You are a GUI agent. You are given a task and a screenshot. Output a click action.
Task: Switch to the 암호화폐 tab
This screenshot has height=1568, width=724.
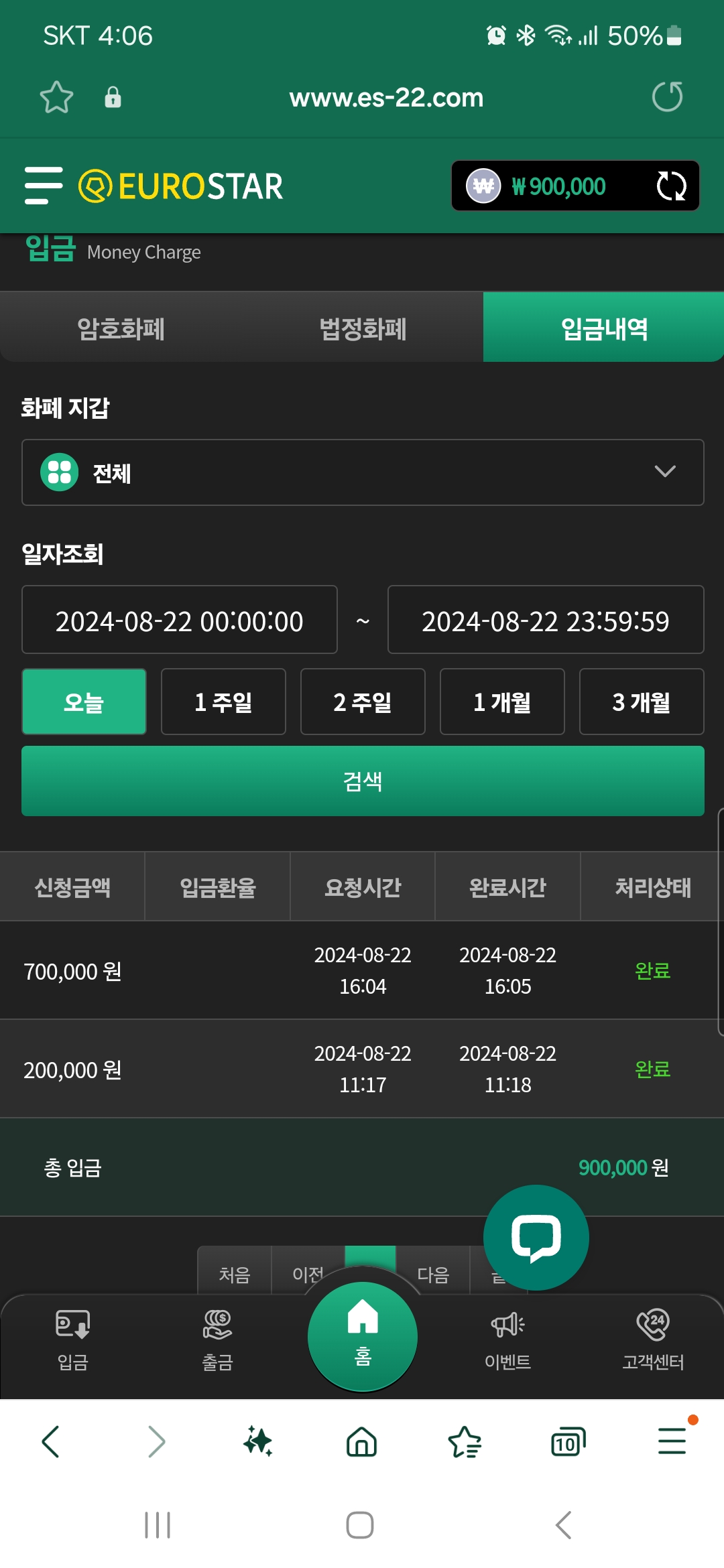coord(121,328)
